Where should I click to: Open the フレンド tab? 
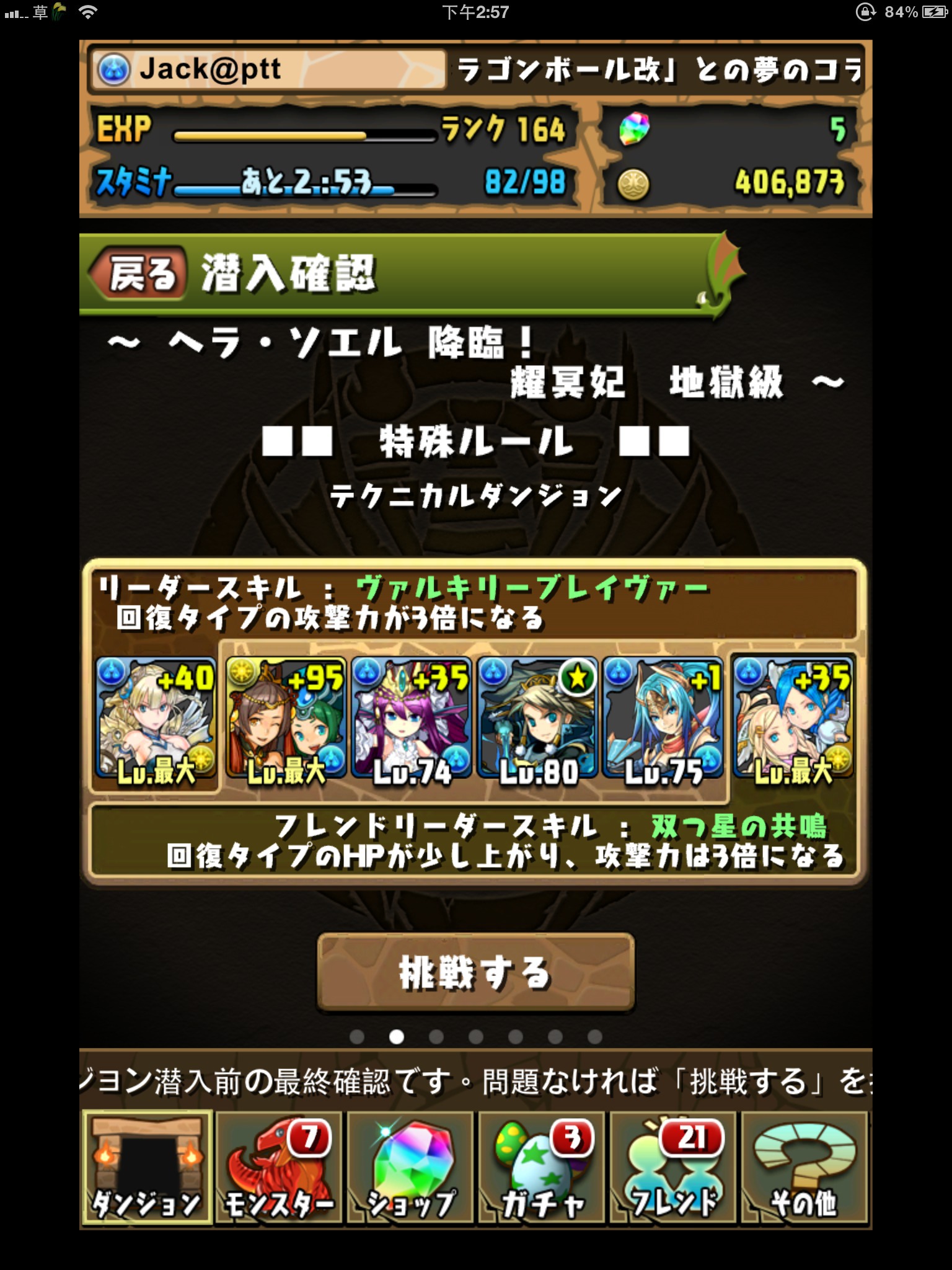coord(673,1167)
